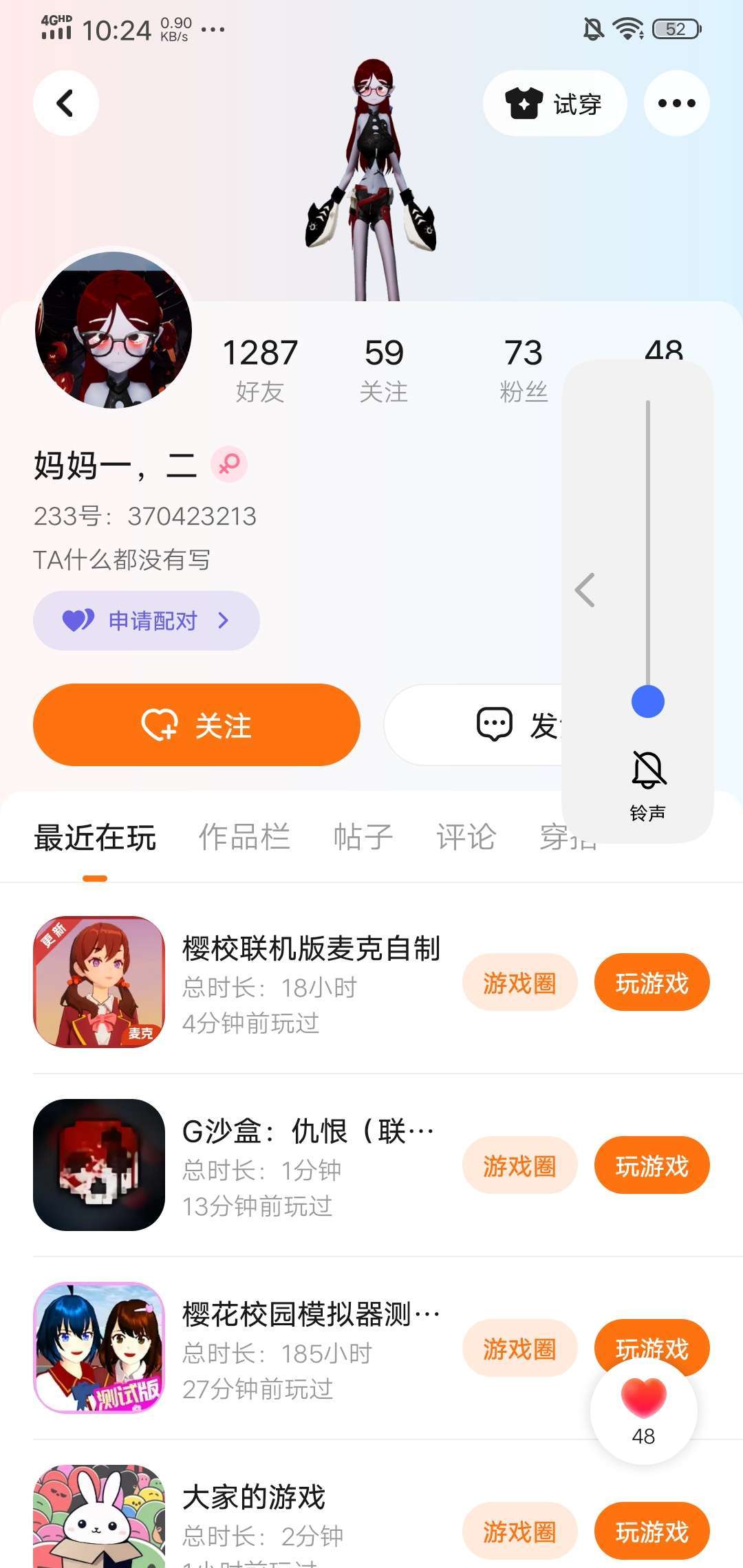
Task: View the 59 关注 following list
Action: (384, 370)
